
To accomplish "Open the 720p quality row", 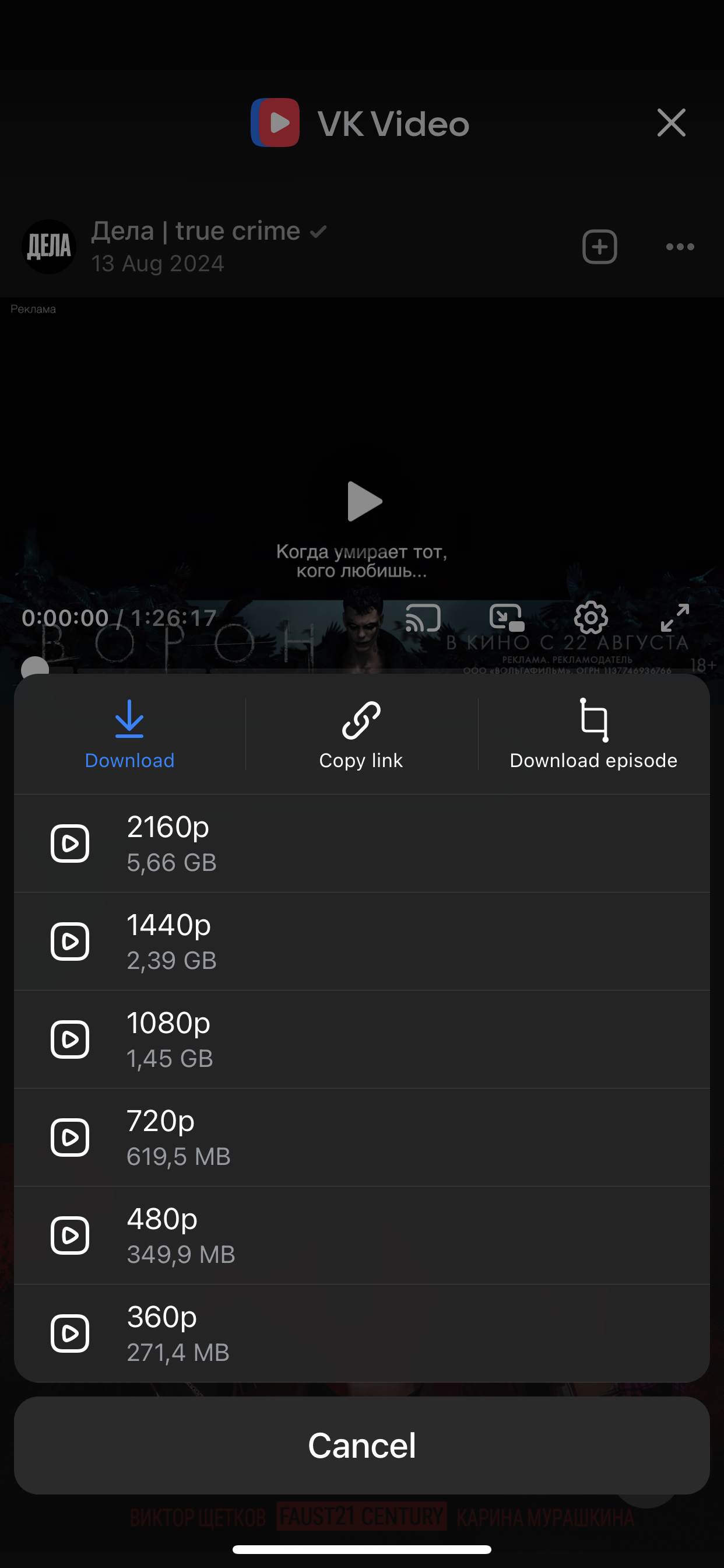I will 362,1137.
